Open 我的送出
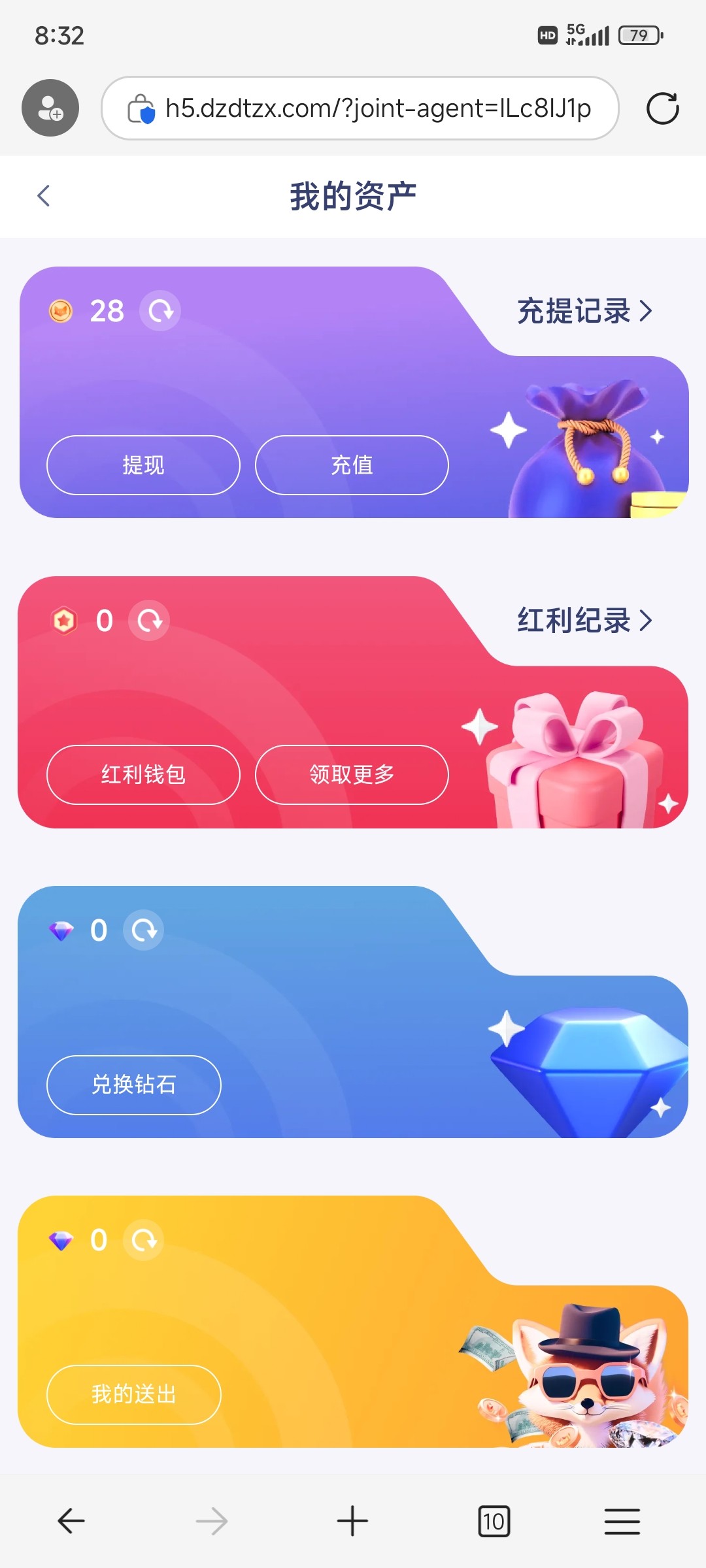 point(134,1394)
